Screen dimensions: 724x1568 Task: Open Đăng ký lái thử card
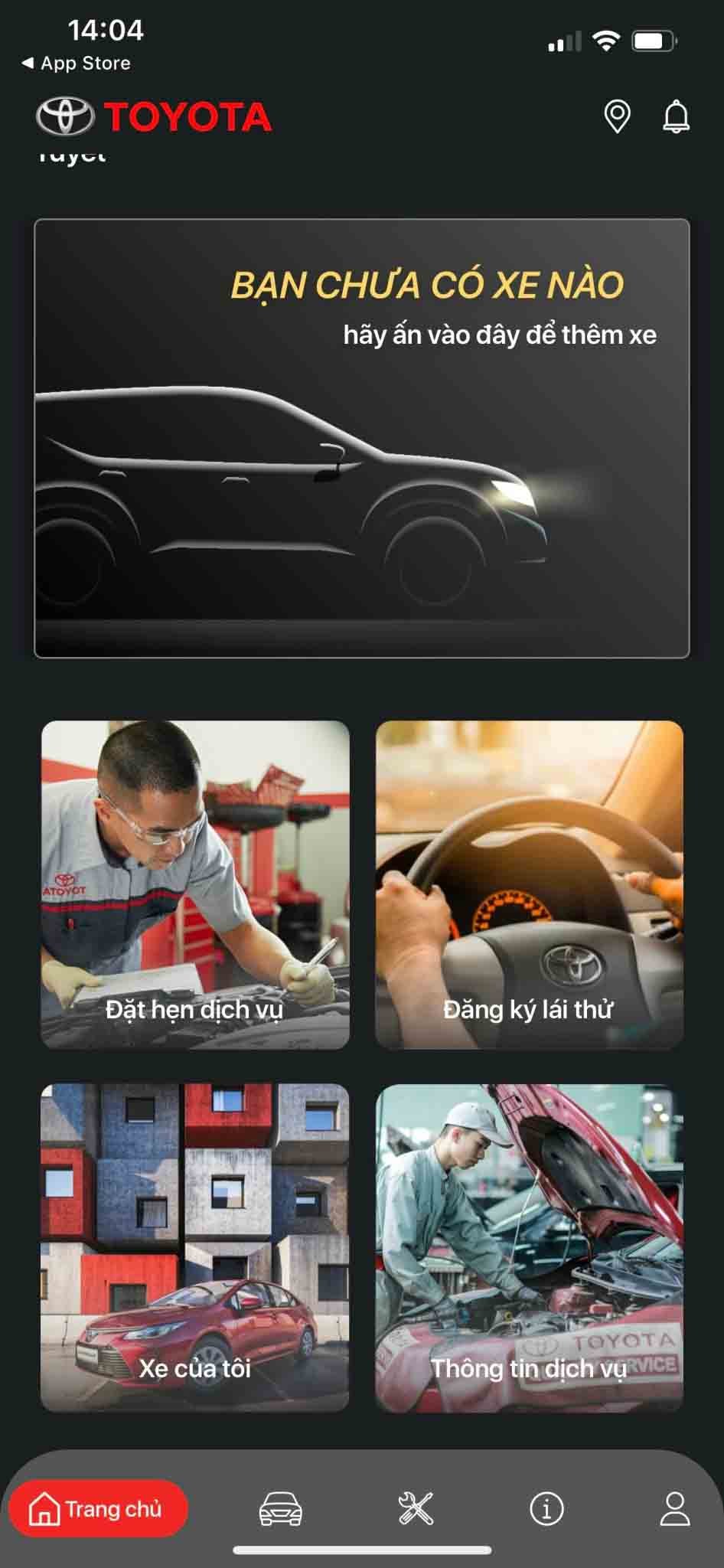click(529, 884)
